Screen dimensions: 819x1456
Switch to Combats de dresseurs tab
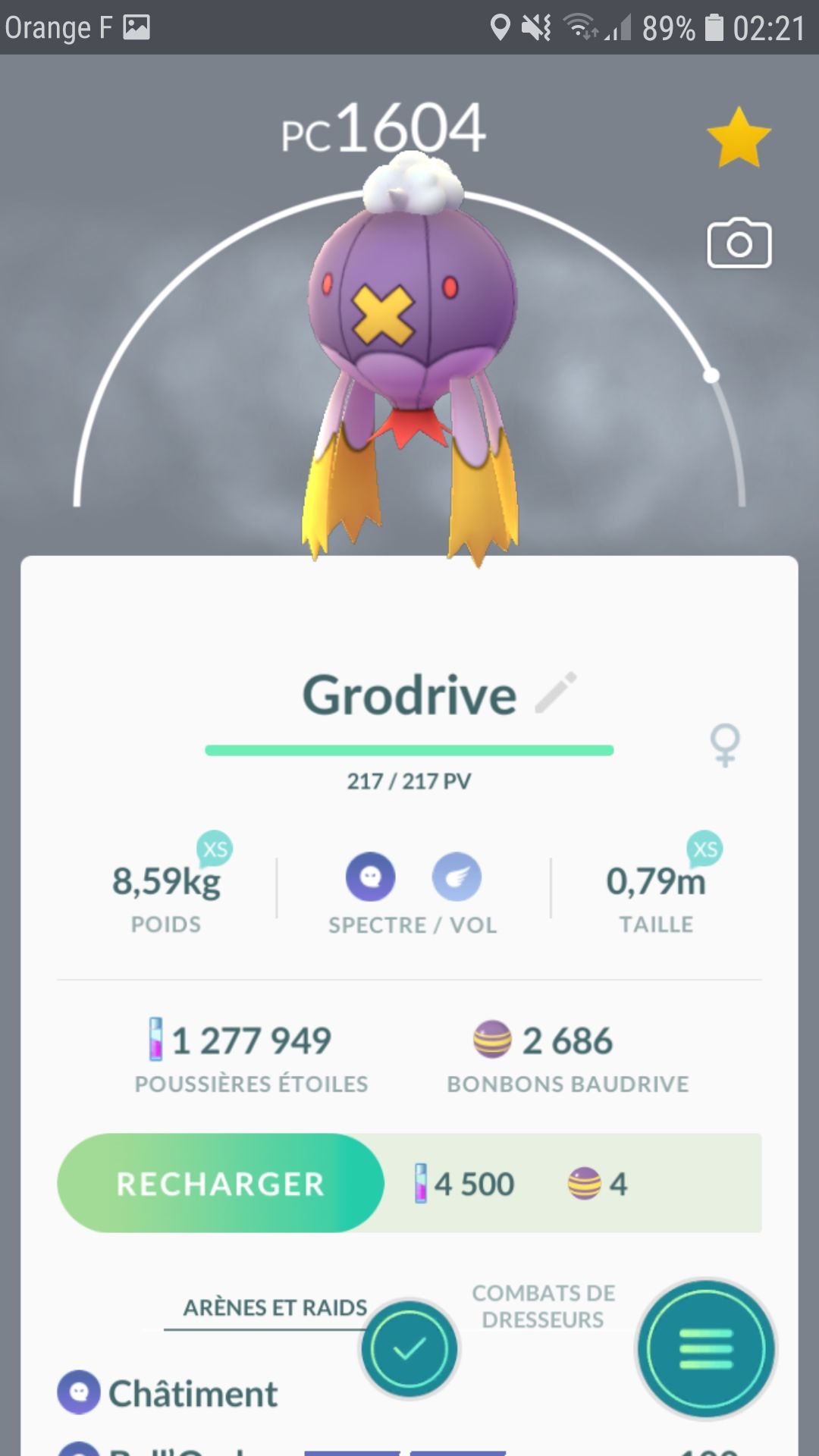pyautogui.click(x=543, y=1306)
